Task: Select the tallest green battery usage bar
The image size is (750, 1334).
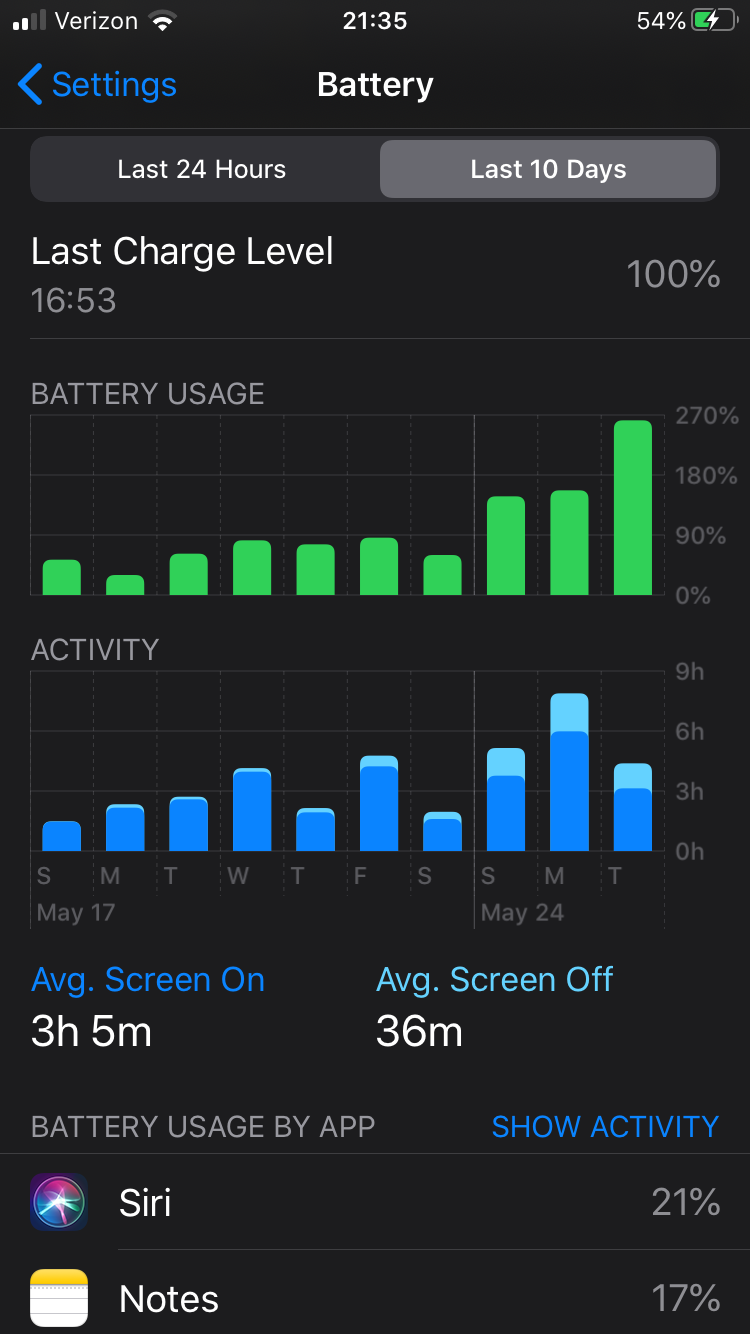Action: click(x=632, y=508)
